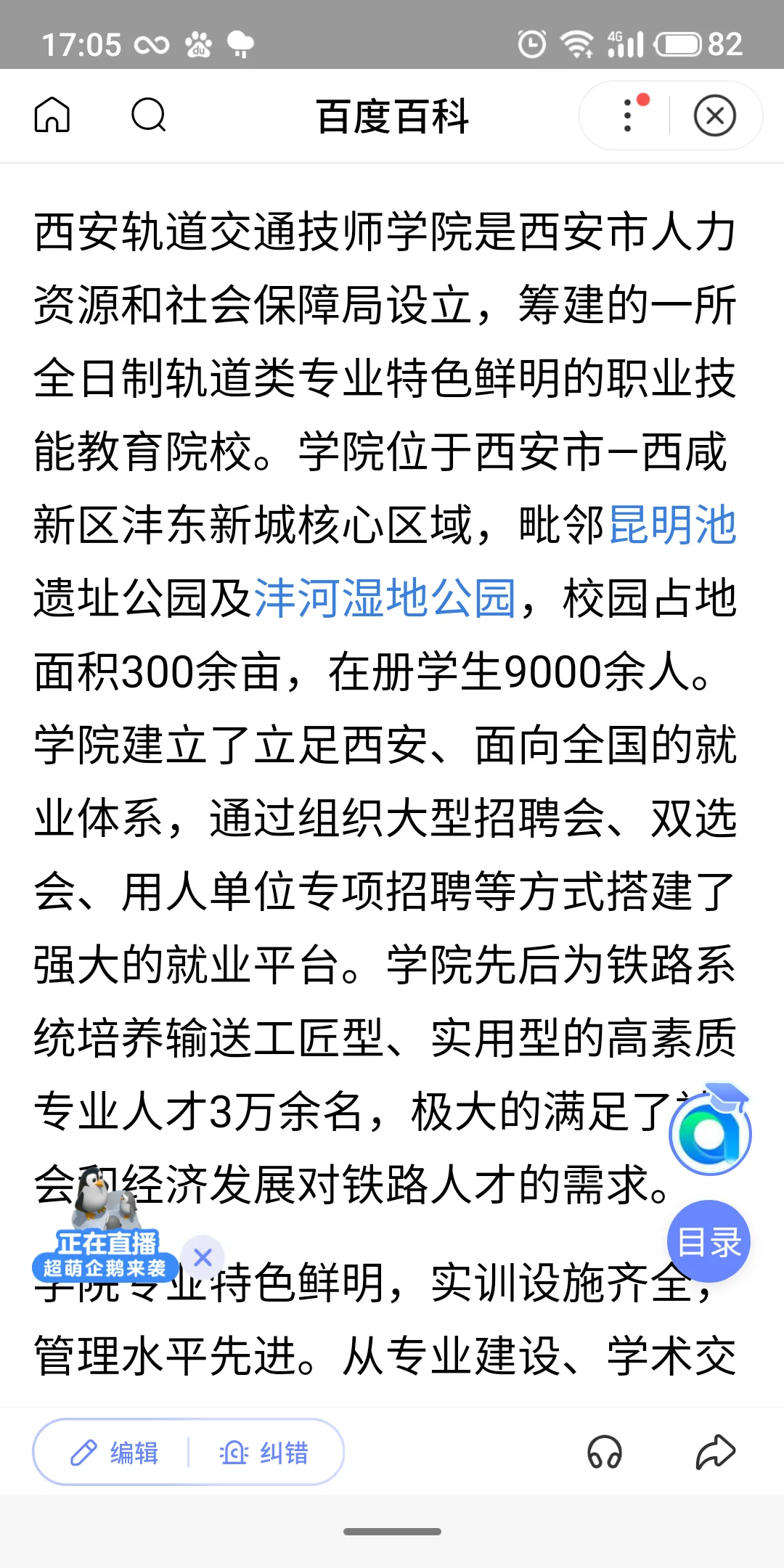The height and width of the screenshot is (1568, 784).
Task: Tap the share icon at bottom right
Action: [x=717, y=1452]
